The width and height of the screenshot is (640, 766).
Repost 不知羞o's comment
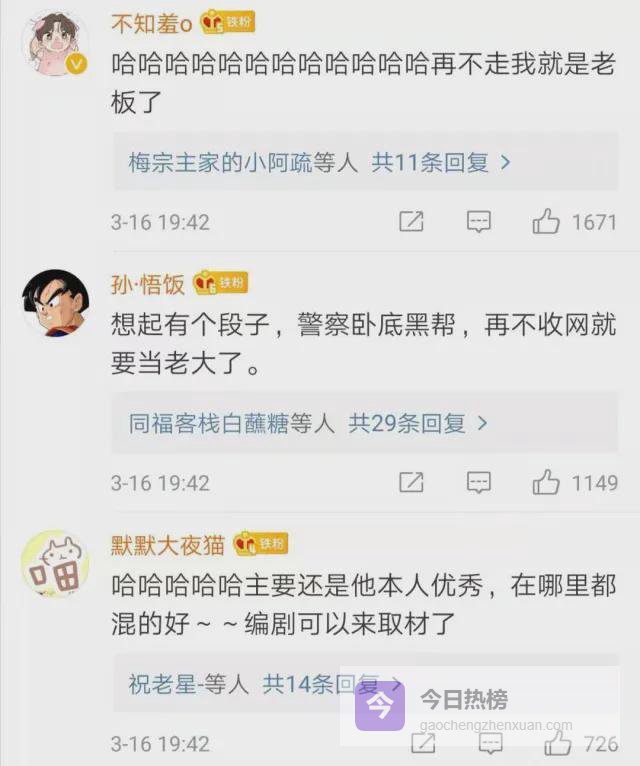[411, 222]
